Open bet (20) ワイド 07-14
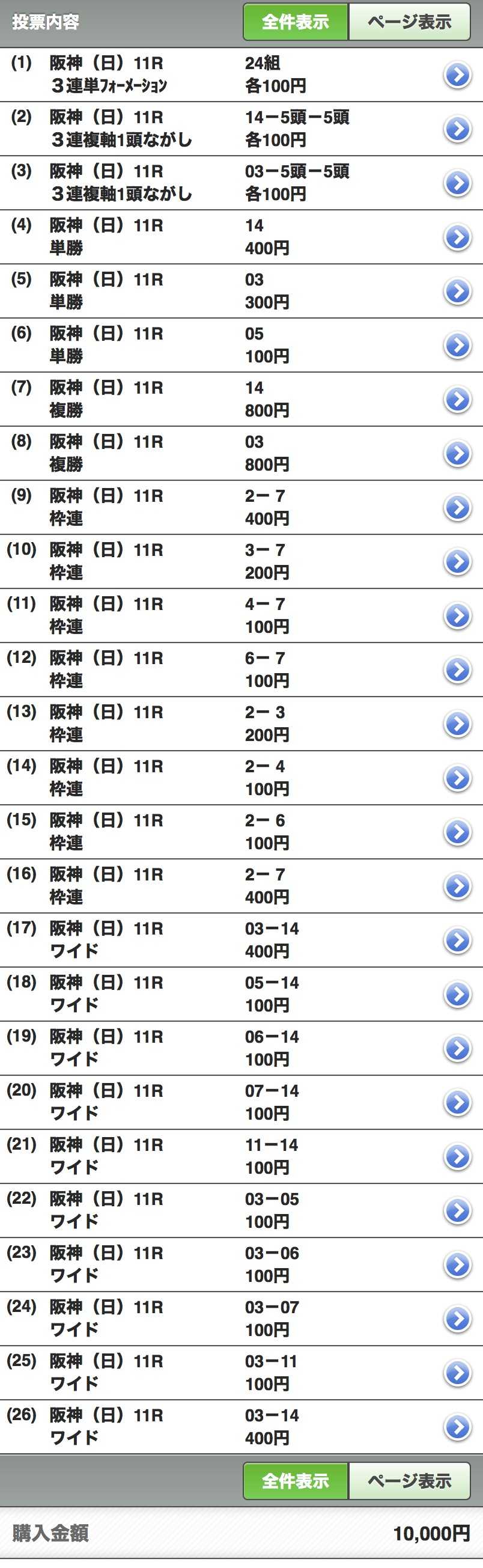483x1568 pixels. (x=457, y=1102)
